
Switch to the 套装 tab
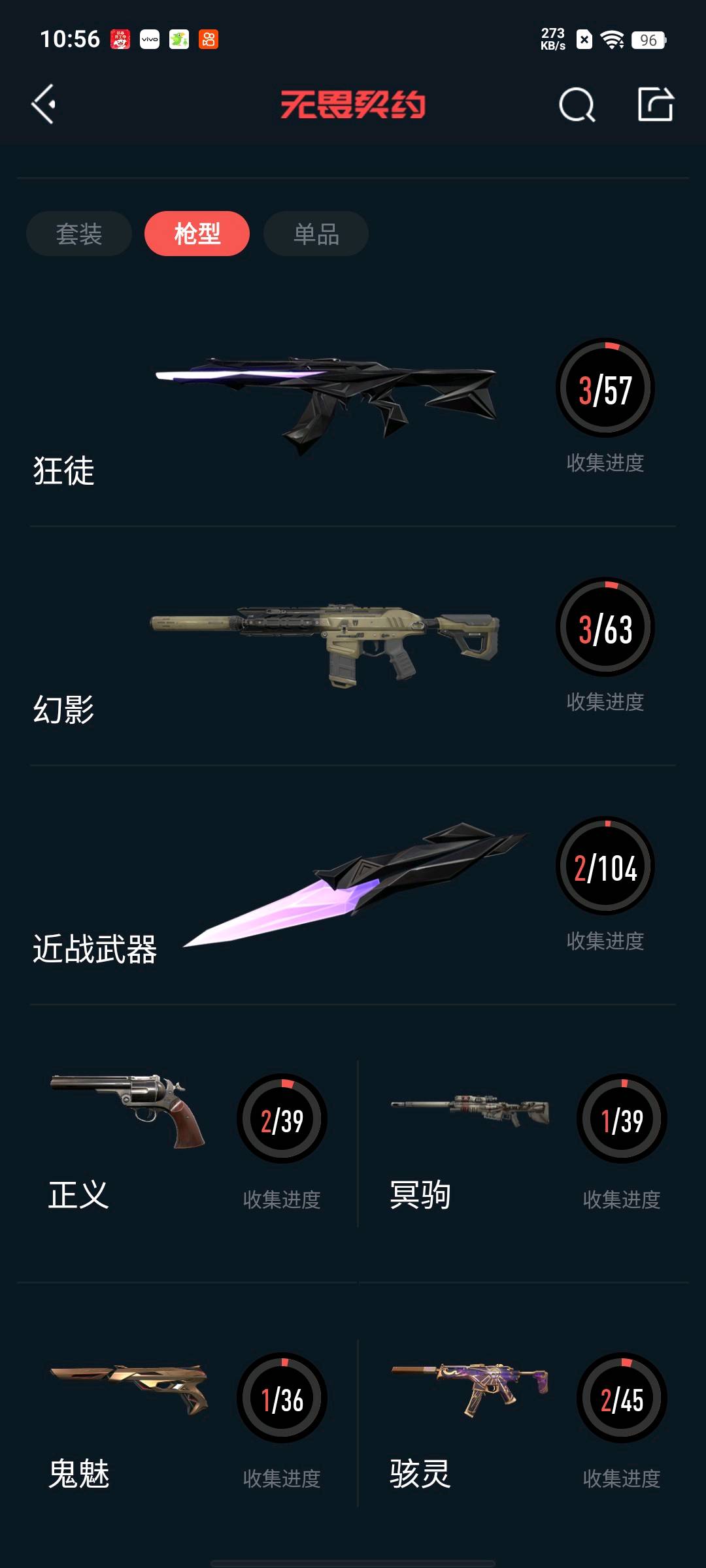[x=79, y=234]
